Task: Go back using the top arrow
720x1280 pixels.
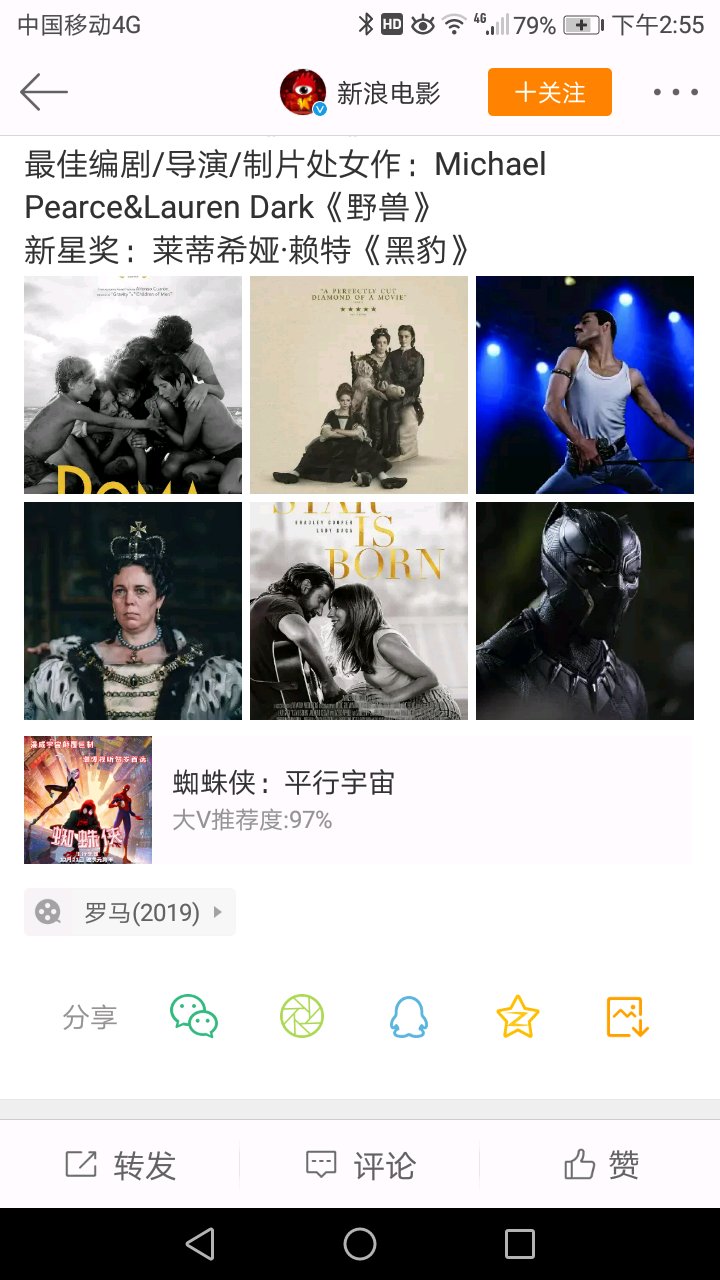Action: point(44,93)
